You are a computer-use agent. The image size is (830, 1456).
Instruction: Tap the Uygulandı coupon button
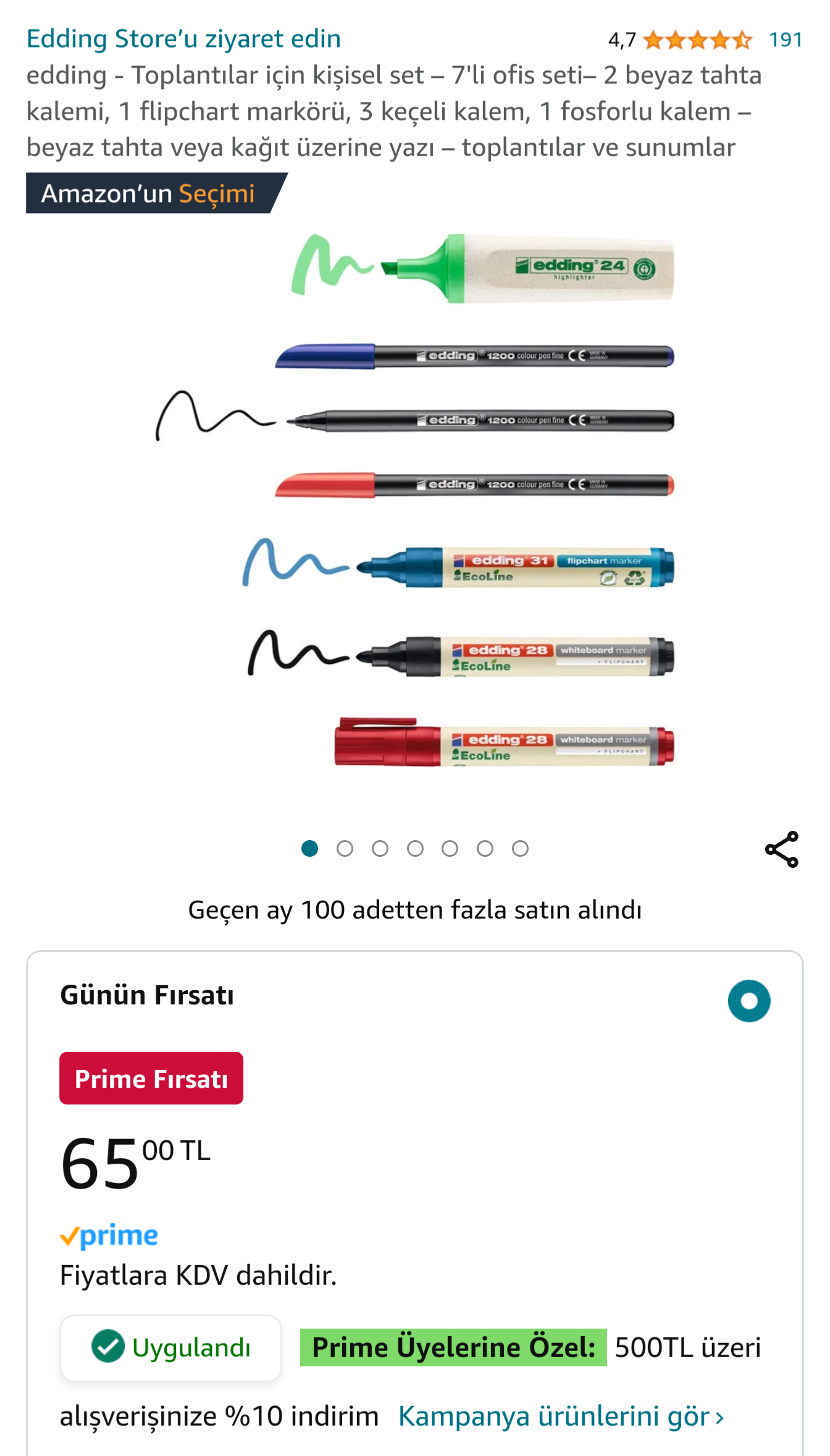point(171,1348)
